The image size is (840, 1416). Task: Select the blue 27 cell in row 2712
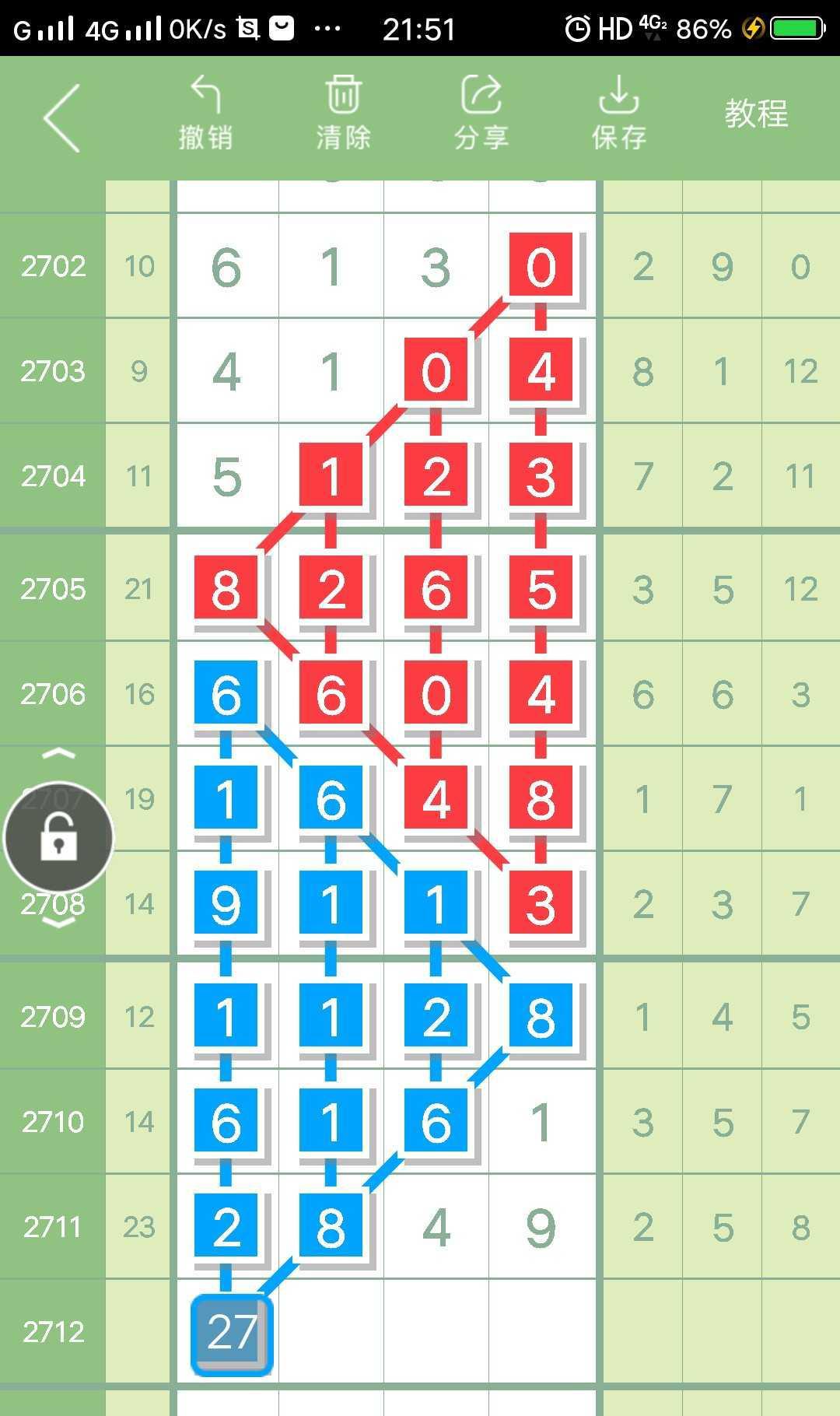pyautogui.click(x=231, y=1332)
